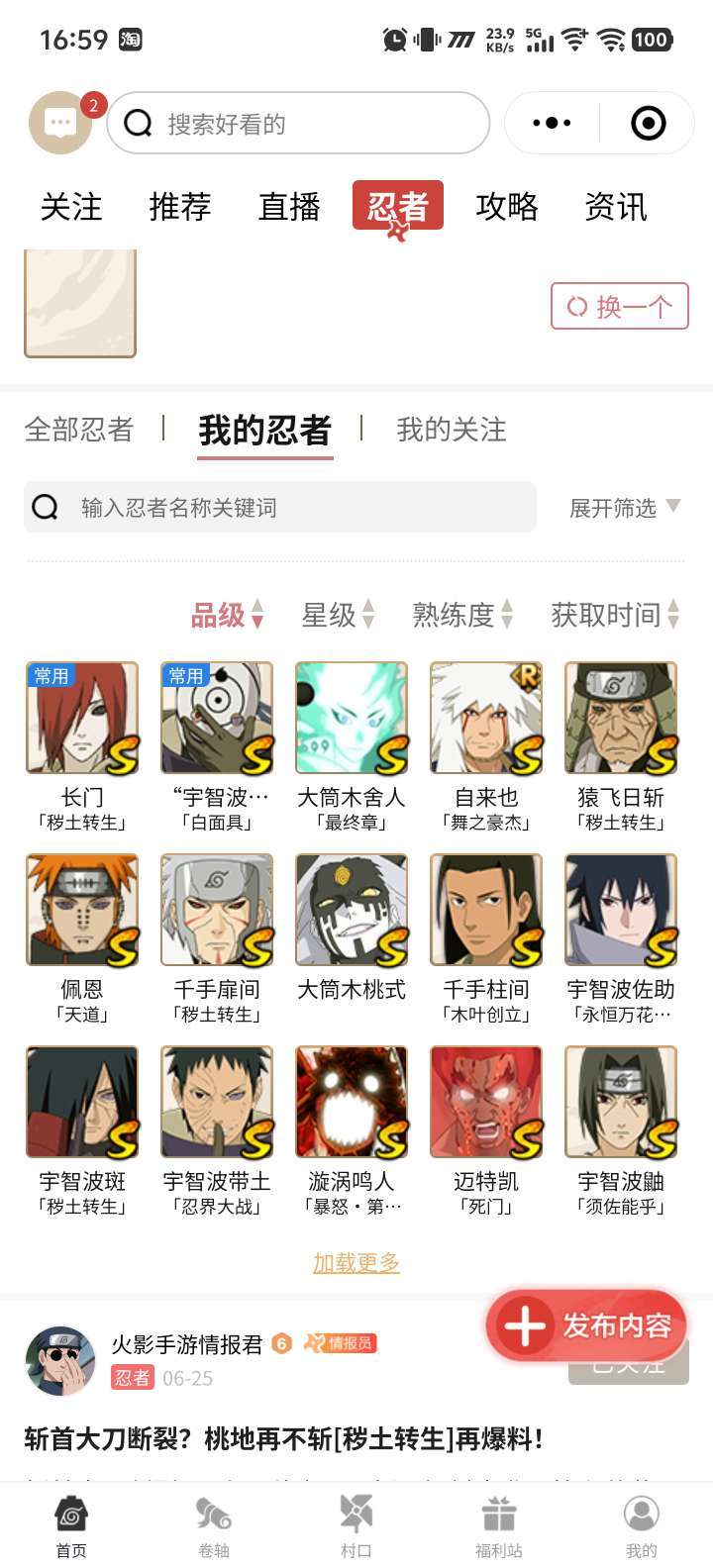The image size is (713, 1568).
Task: Expand the 展开筛选 filter options
Action: (624, 508)
